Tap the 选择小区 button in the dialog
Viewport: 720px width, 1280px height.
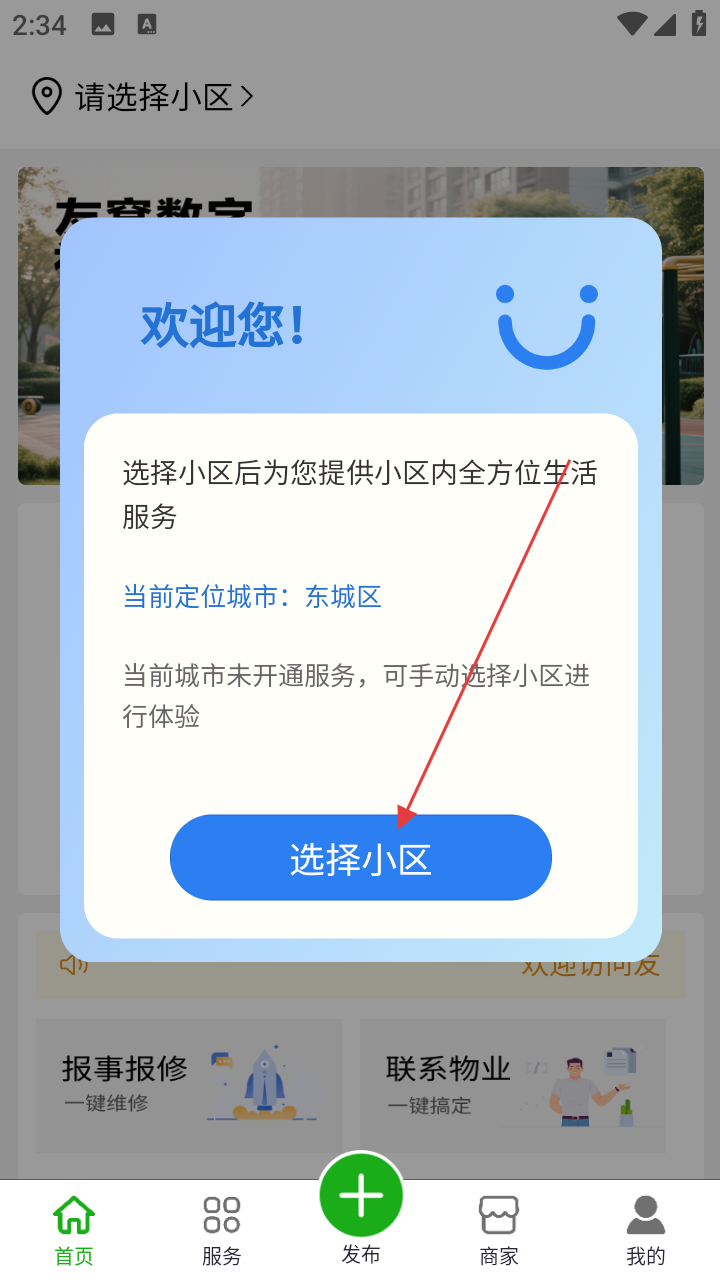pyautogui.click(x=360, y=858)
